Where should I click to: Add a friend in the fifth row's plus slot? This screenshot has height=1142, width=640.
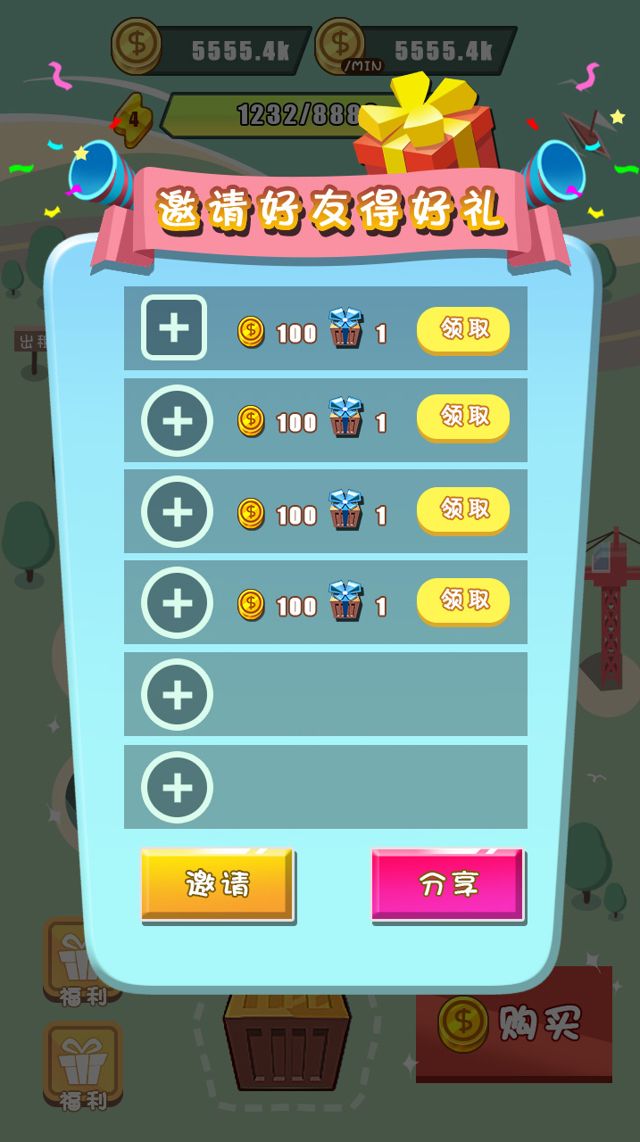click(x=177, y=695)
